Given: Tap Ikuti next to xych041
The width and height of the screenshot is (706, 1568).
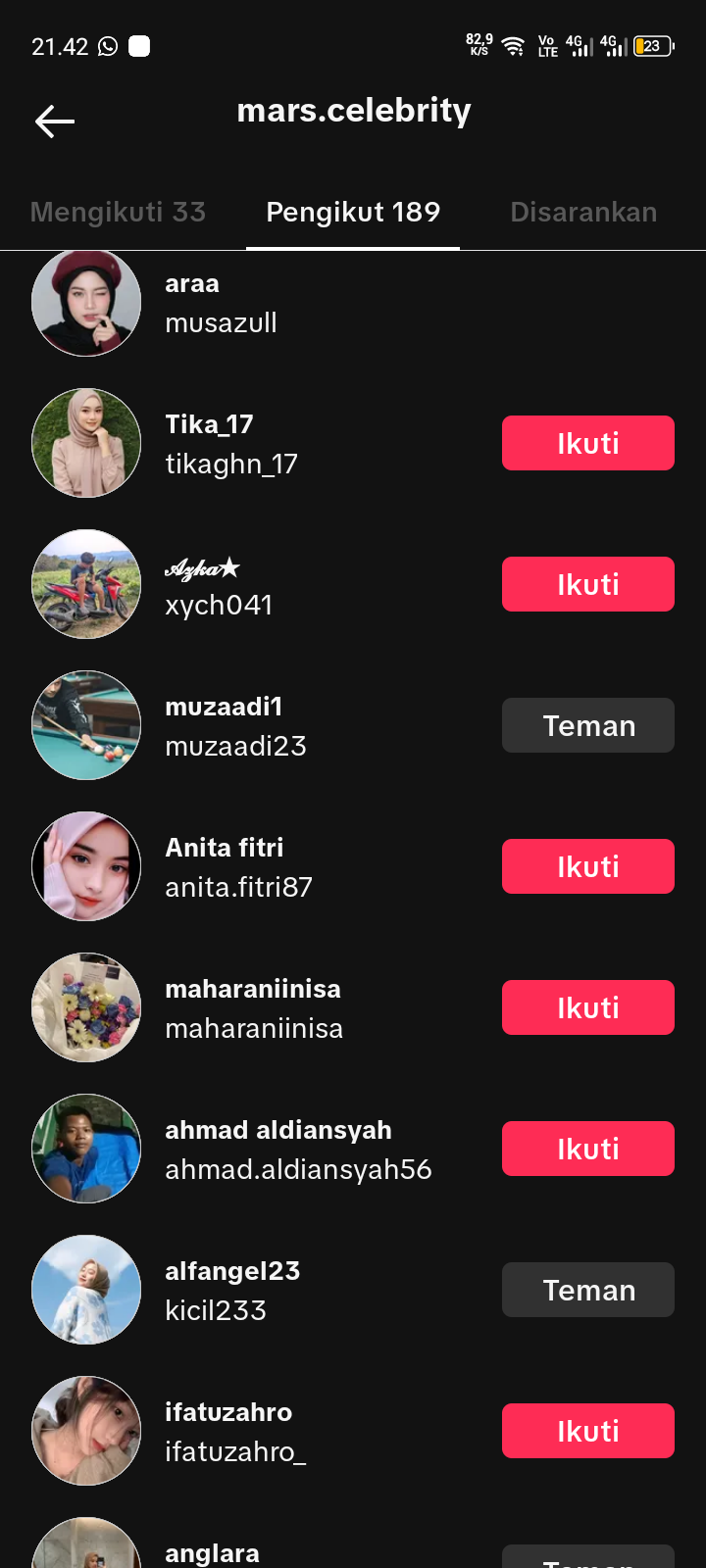Looking at the screenshot, I should (588, 584).
